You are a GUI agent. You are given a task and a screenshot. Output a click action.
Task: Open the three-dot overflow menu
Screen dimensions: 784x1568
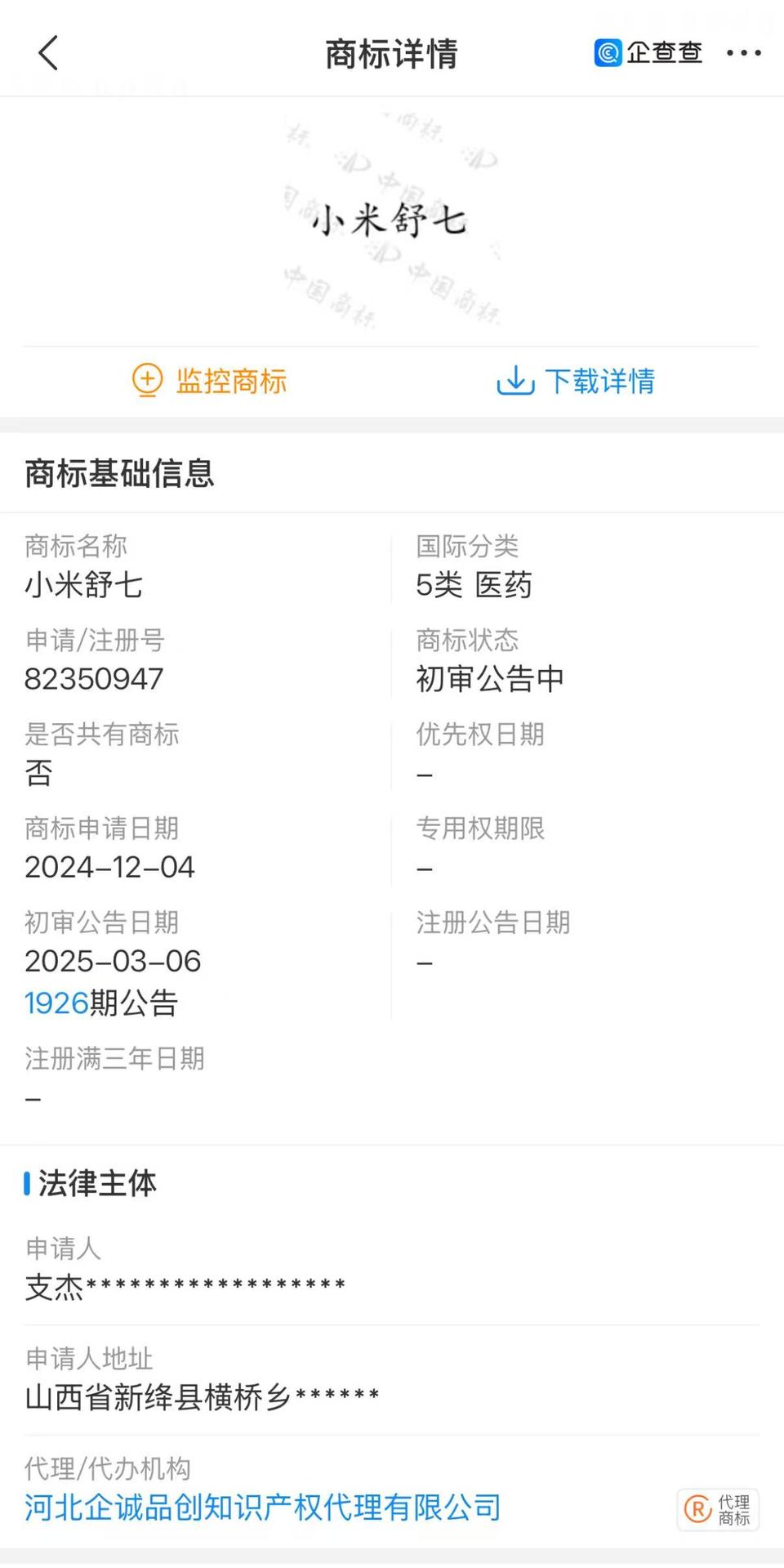[x=743, y=53]
